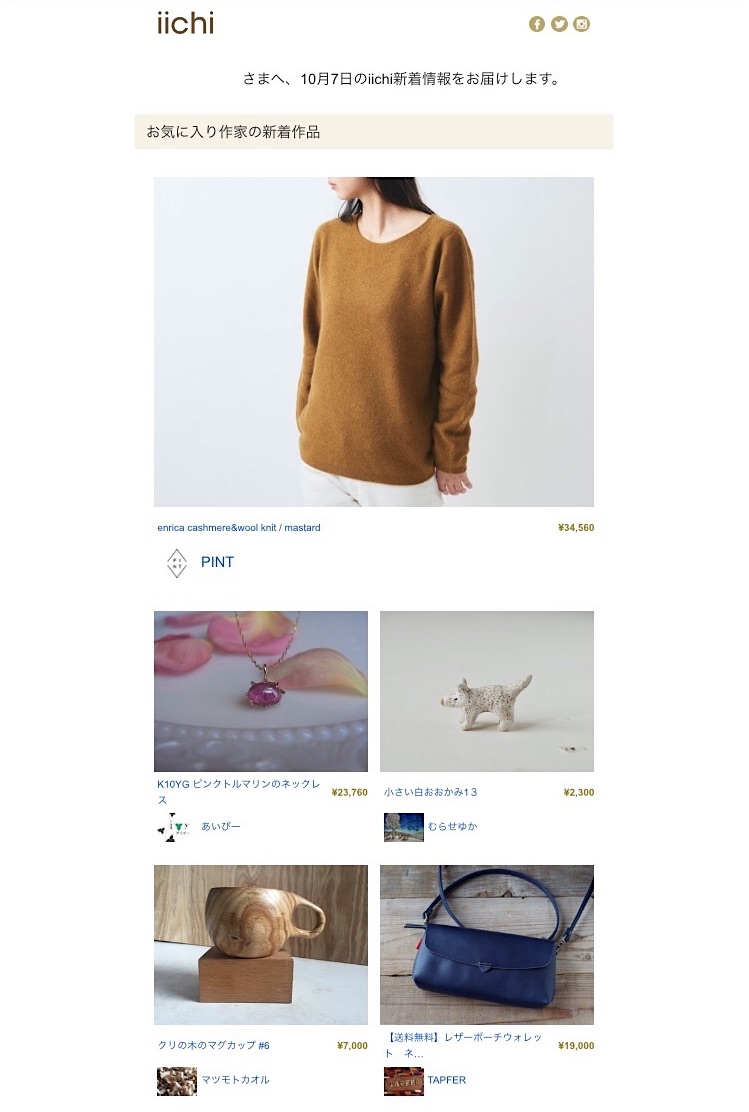View creator マツモトカオル's profile
The width and height of the screenshot is (749, 1112).
click(235, 1080)
